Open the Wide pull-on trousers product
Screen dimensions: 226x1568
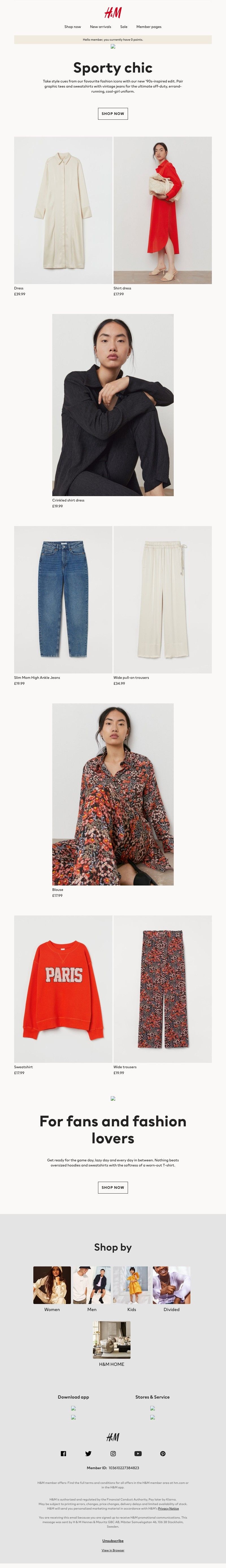tap(163, 599)
